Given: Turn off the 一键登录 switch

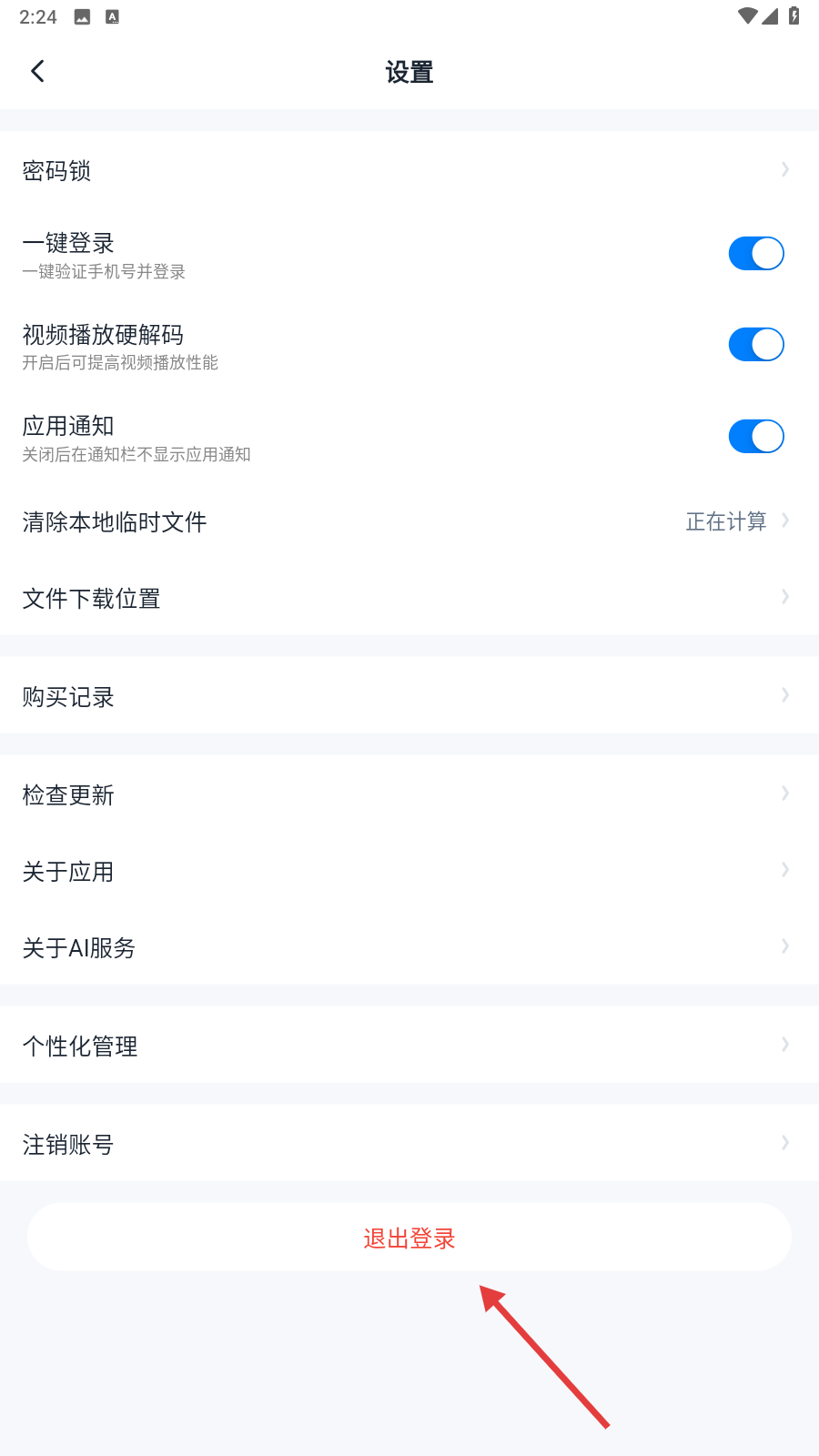Looking at the screenshot, I should pyautogui.click(x=755, y=254).
